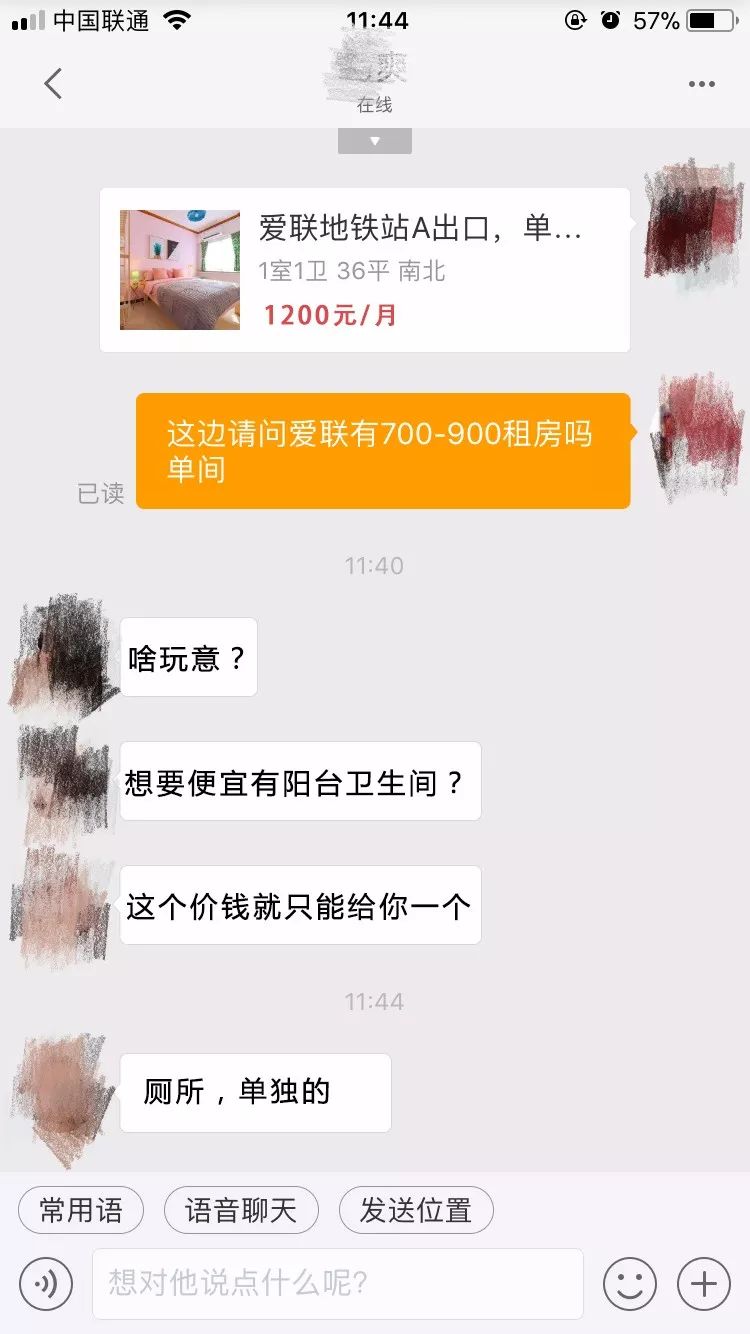Tap the back arrow icon

[x=52, y=84]
